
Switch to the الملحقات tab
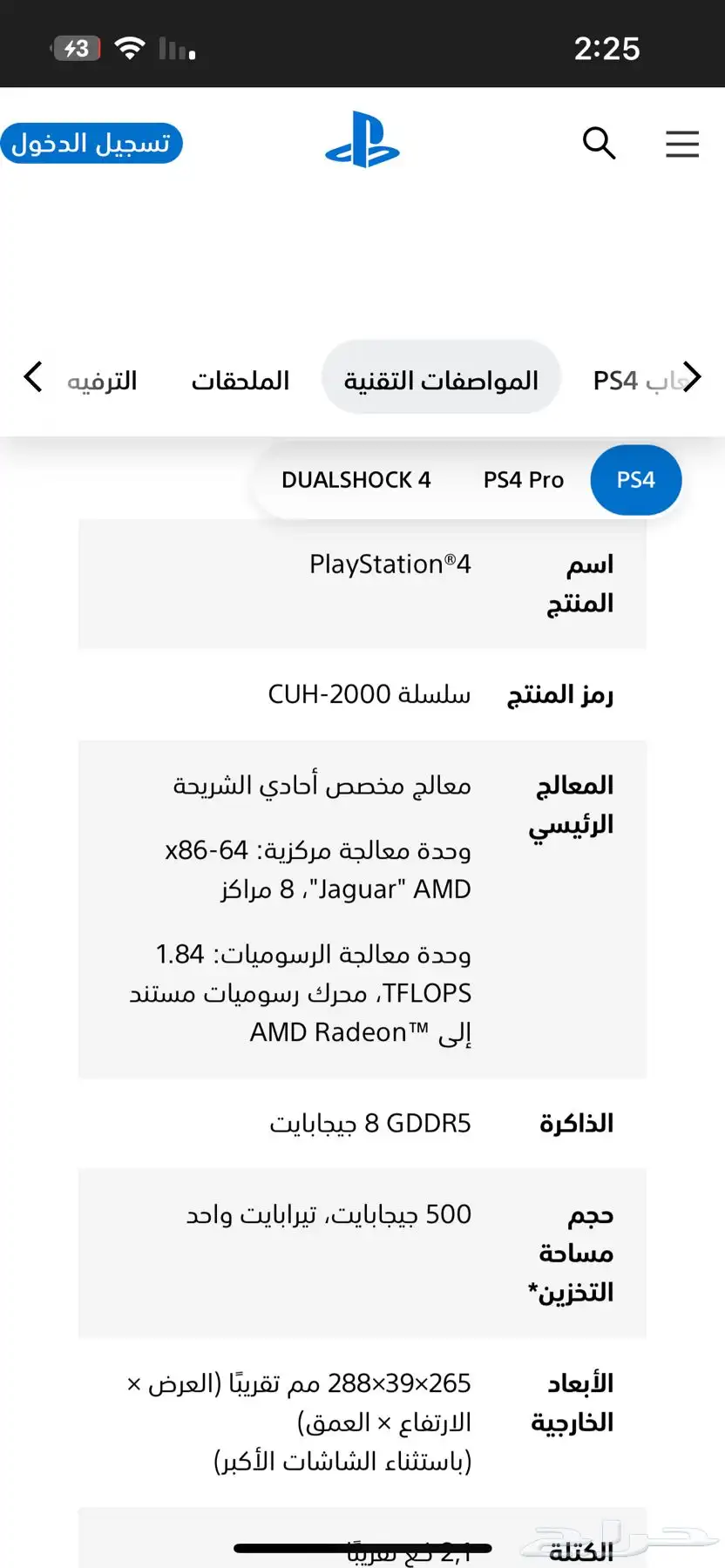point(241,381)
